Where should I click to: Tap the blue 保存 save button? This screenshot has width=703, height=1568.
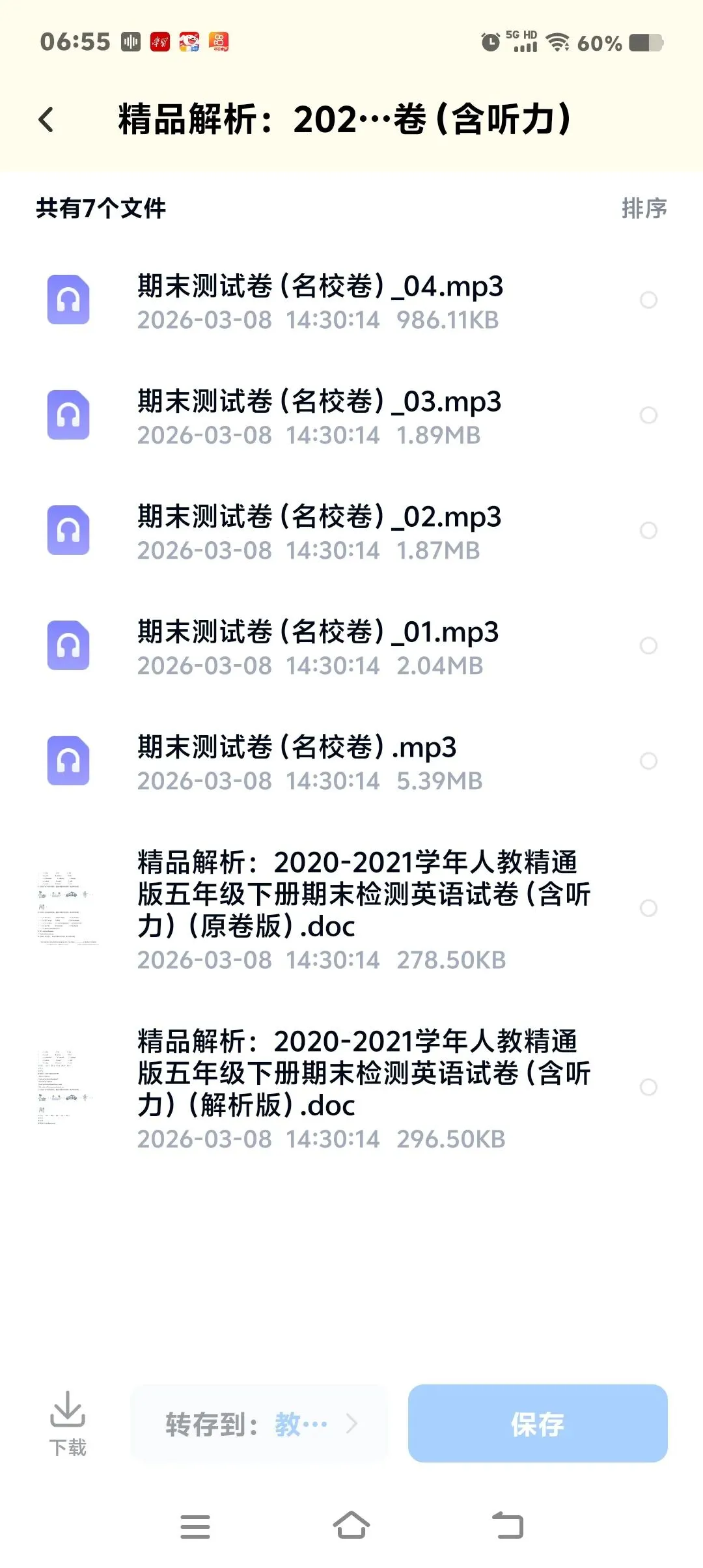(x=538, y=1423)
